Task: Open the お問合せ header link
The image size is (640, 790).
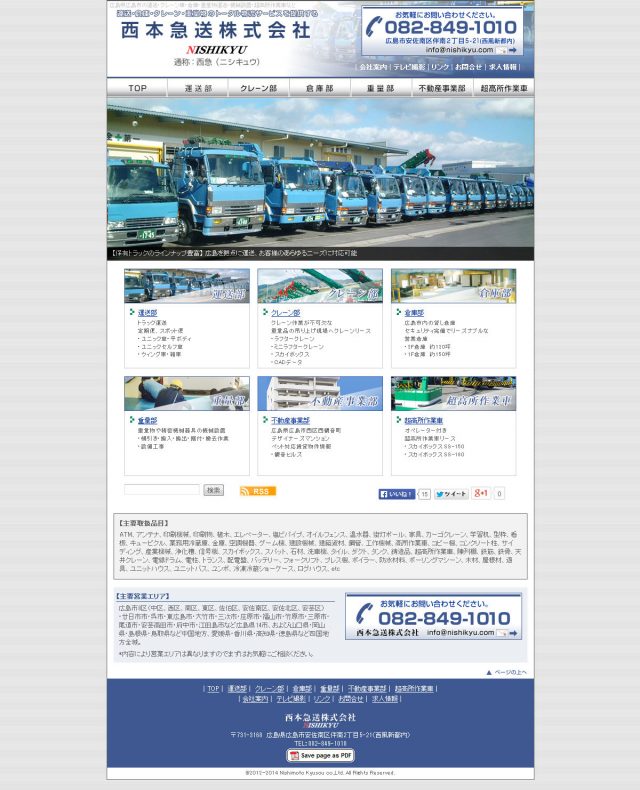Action: (x=468, y=67)
